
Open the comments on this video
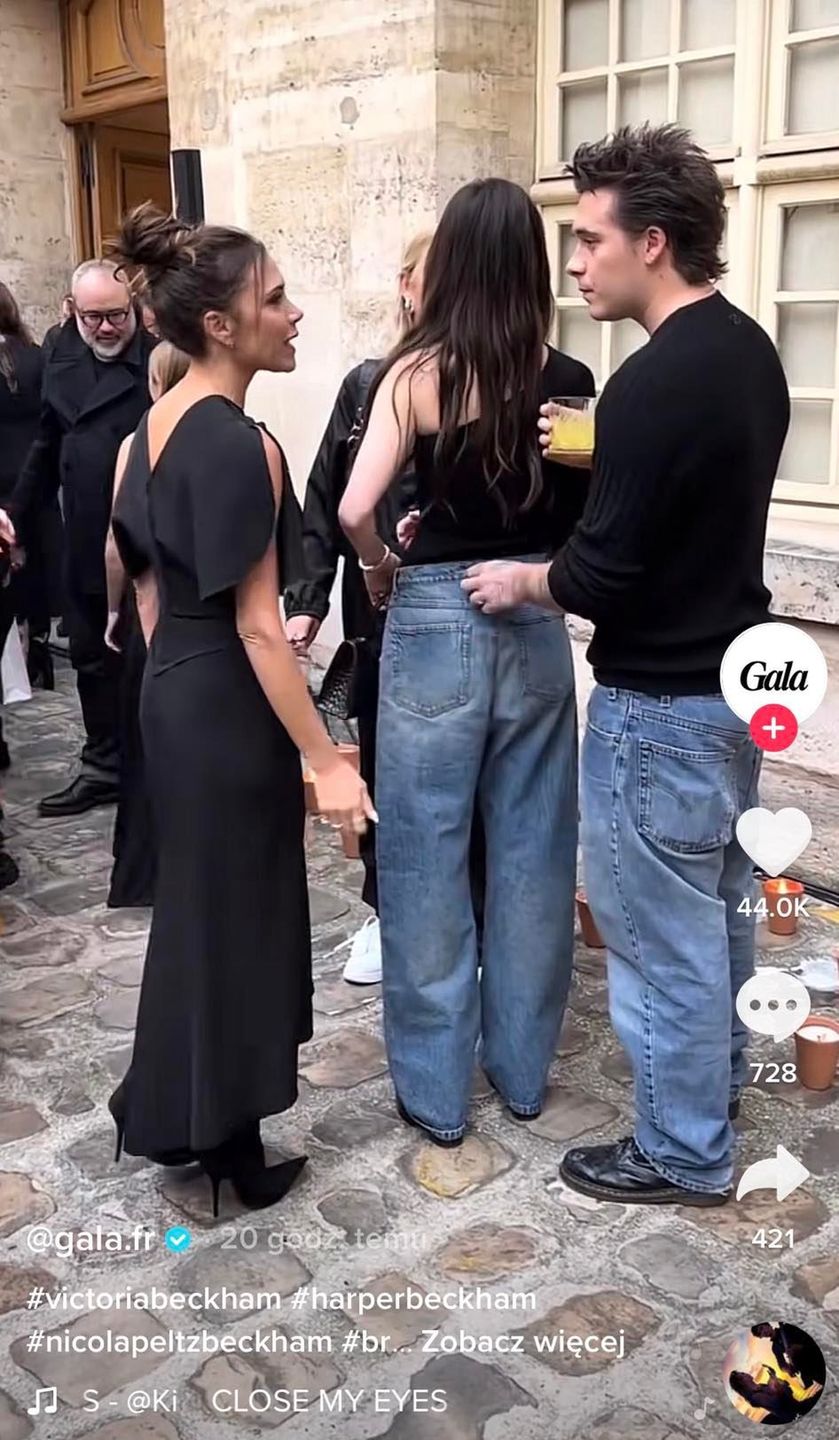tap(773, 1005)
